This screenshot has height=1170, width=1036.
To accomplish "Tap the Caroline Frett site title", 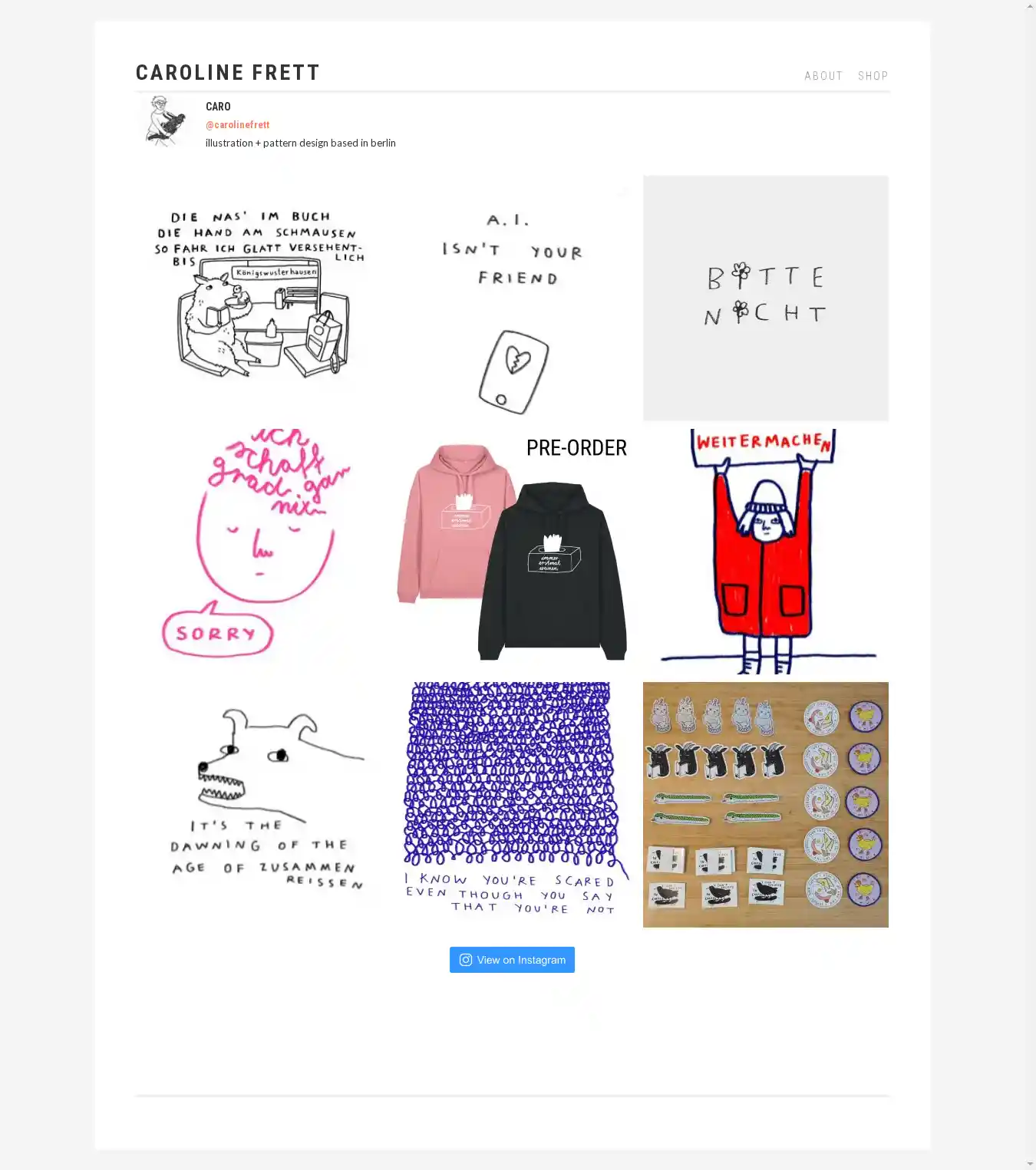I will [x=228, y=73].
